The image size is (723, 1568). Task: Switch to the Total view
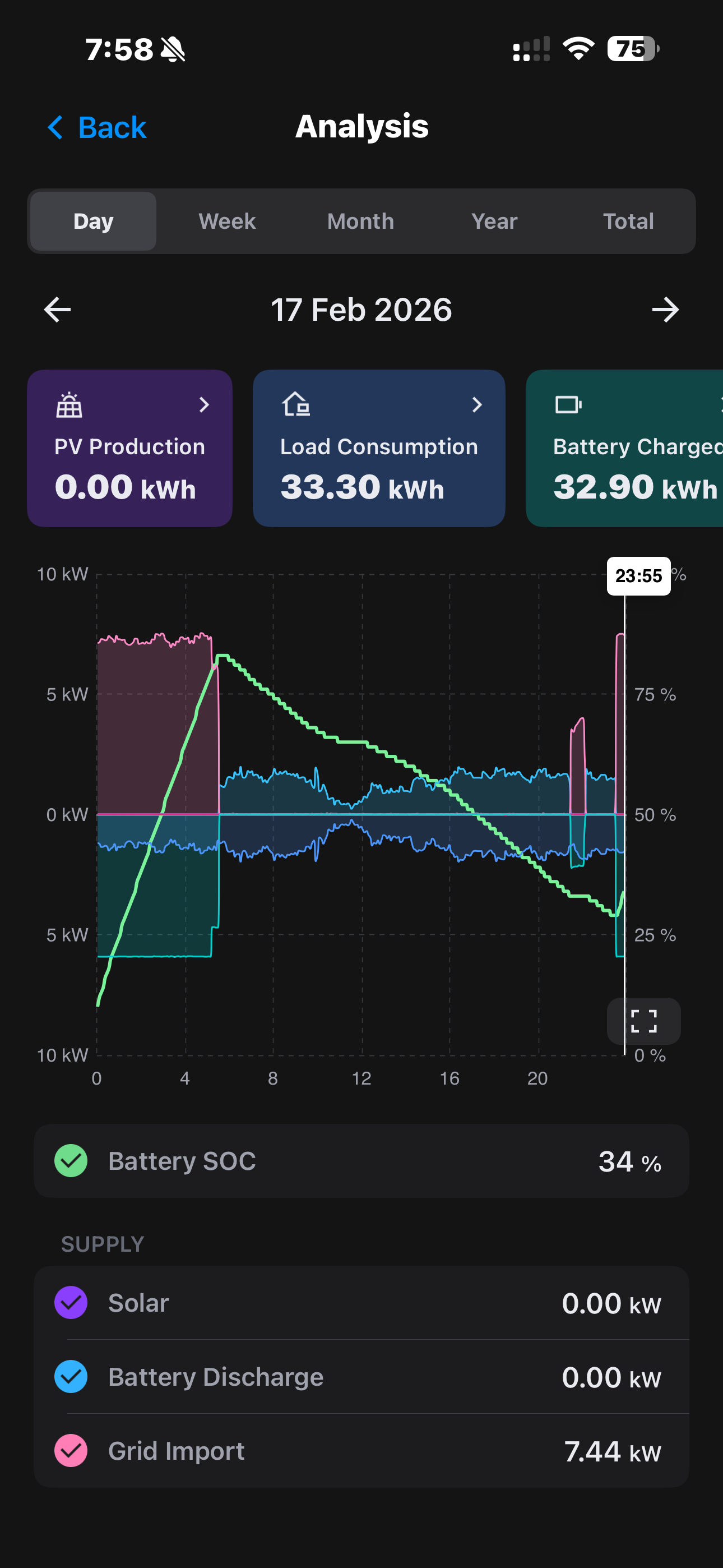[628, 221]
